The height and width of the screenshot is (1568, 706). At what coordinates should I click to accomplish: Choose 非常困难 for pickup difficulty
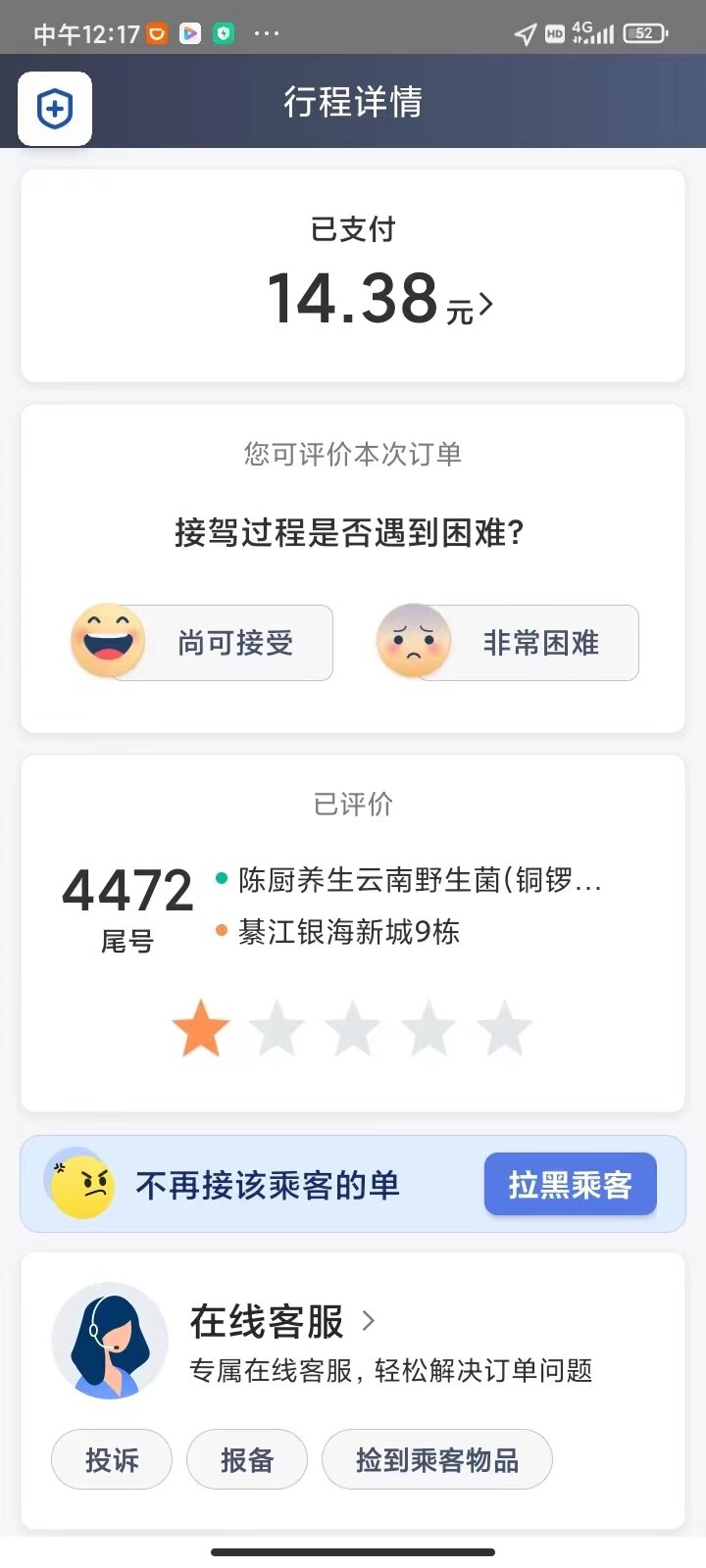[509, 643]
